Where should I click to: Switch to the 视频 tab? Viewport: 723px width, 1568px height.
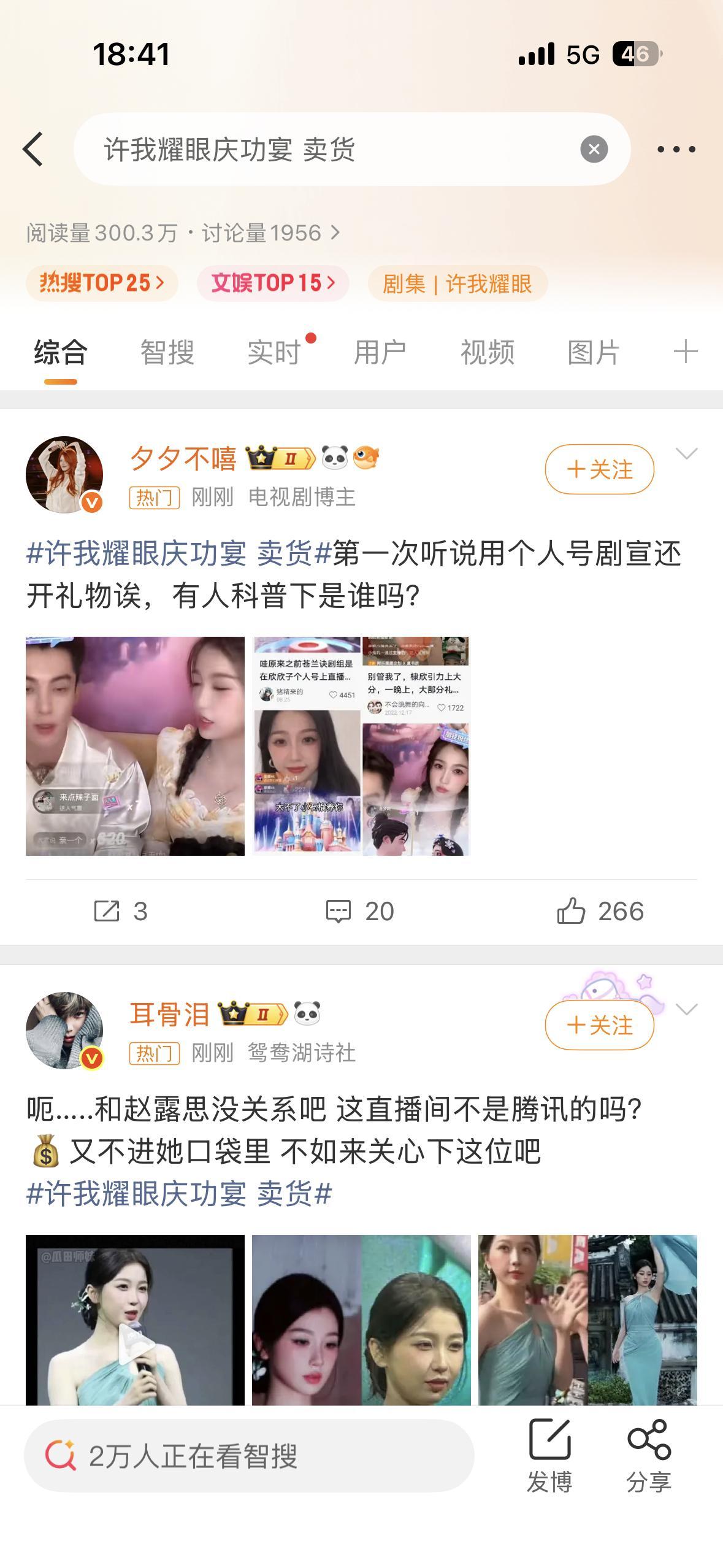click(x=488, y=352)
